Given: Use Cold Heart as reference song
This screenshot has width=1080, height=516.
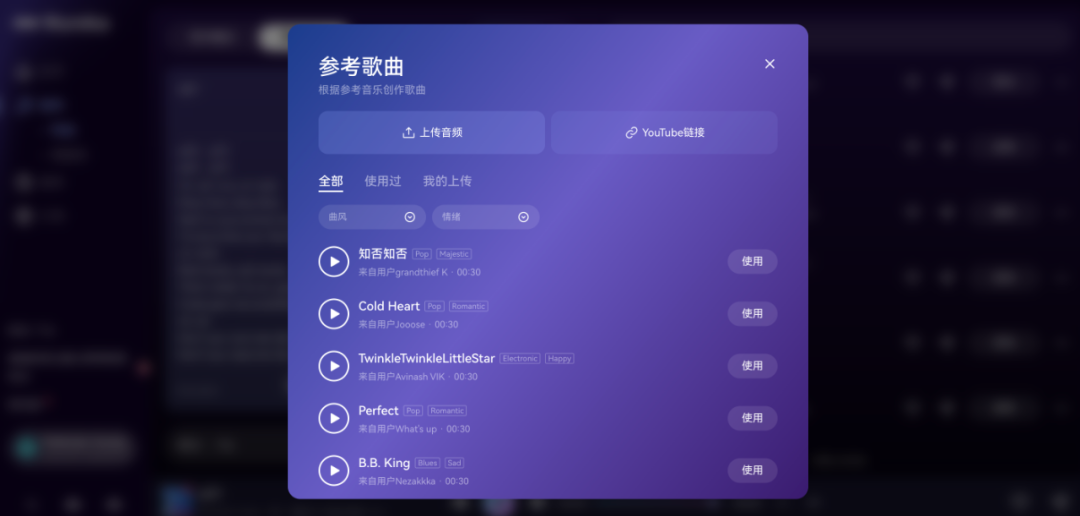Looking at the screenshot, I should pos(752,313).
